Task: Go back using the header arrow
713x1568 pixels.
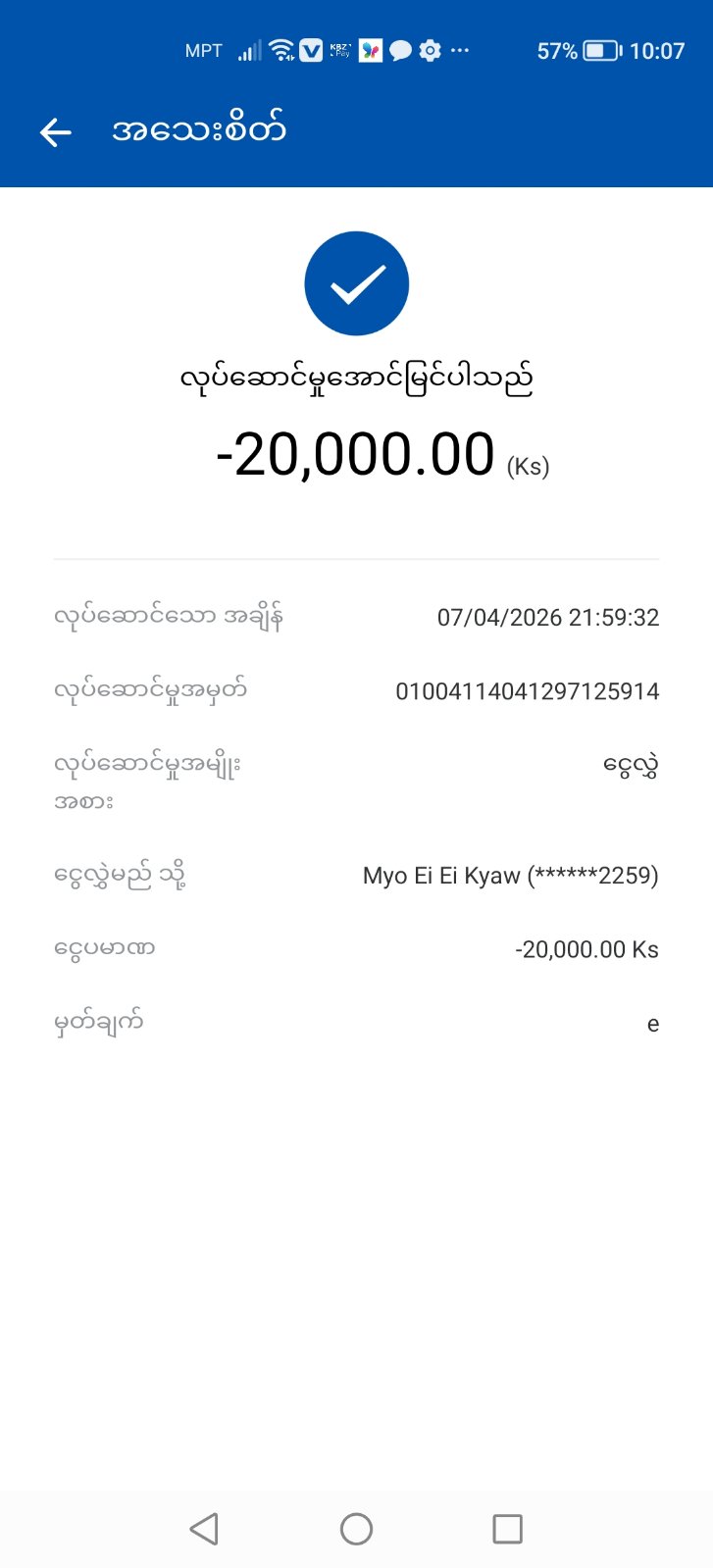Action: [56, 132]
